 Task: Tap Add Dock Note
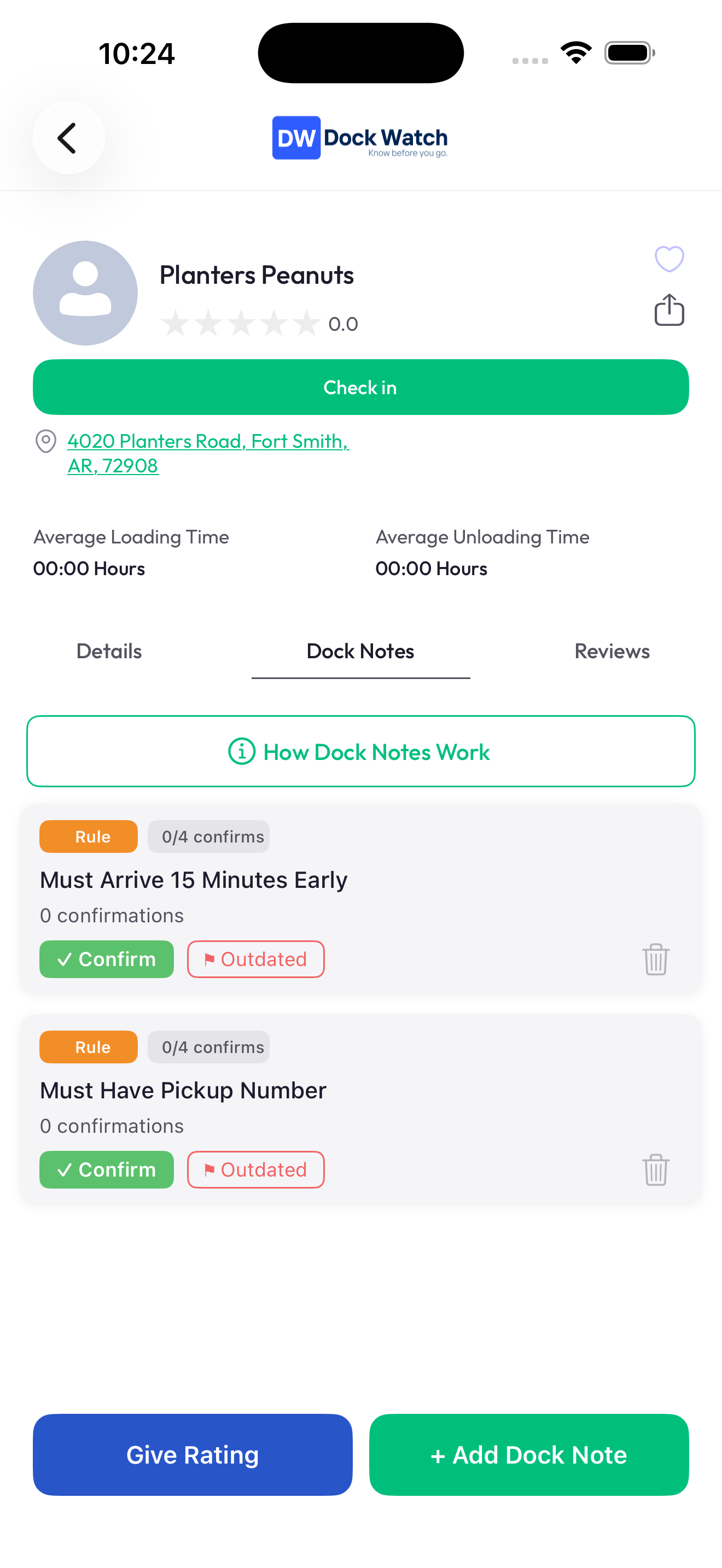[x=528, y=1455]
